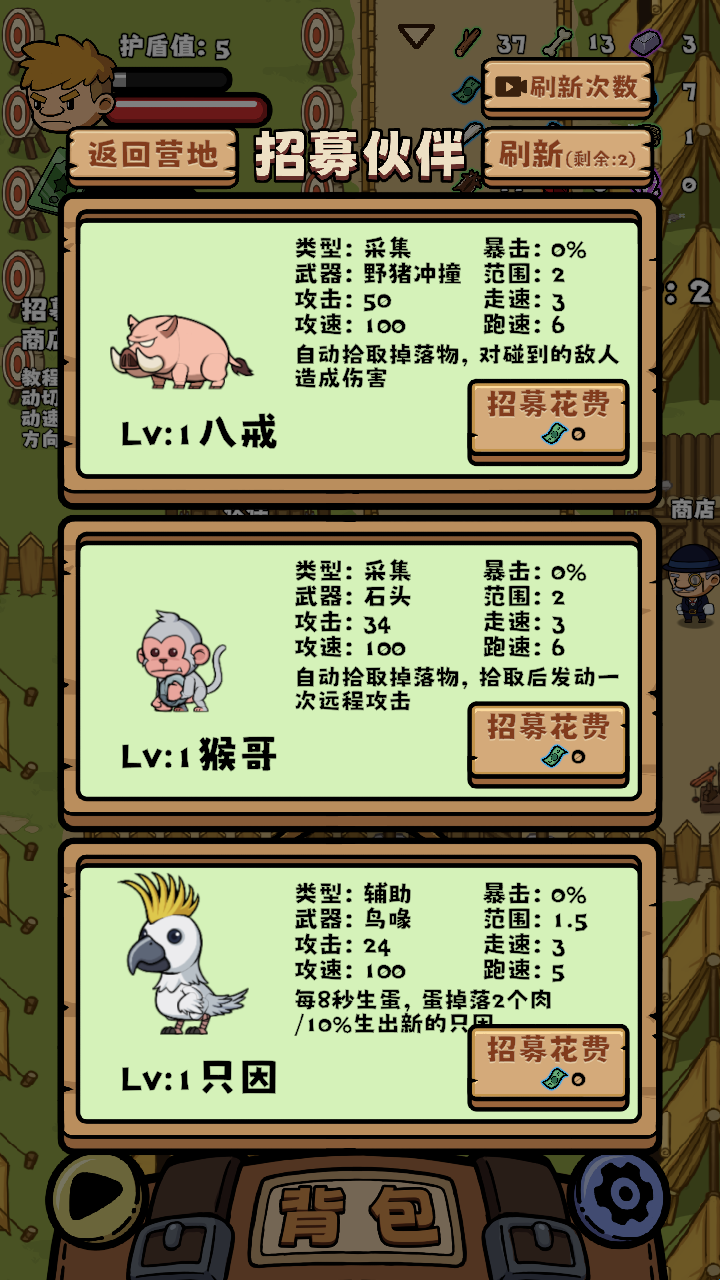The height and width of the screenshot is (1280, 720).
Task: Recruit 只因 via 招募花费 button
Action: coord(548,1064)
